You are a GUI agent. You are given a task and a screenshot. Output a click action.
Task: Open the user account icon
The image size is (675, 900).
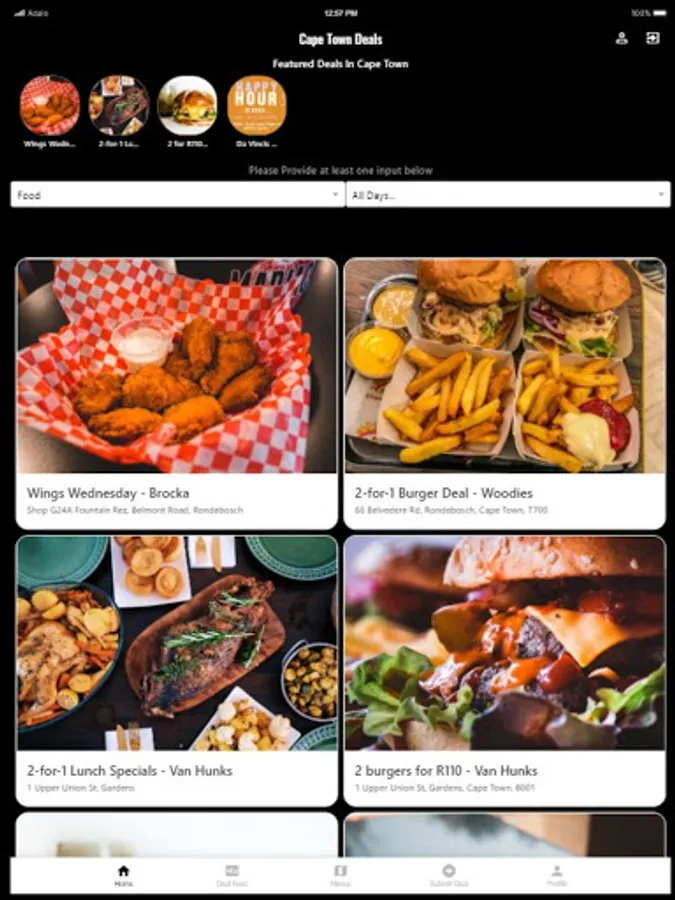pyautogui.click(x=622, y=39)
